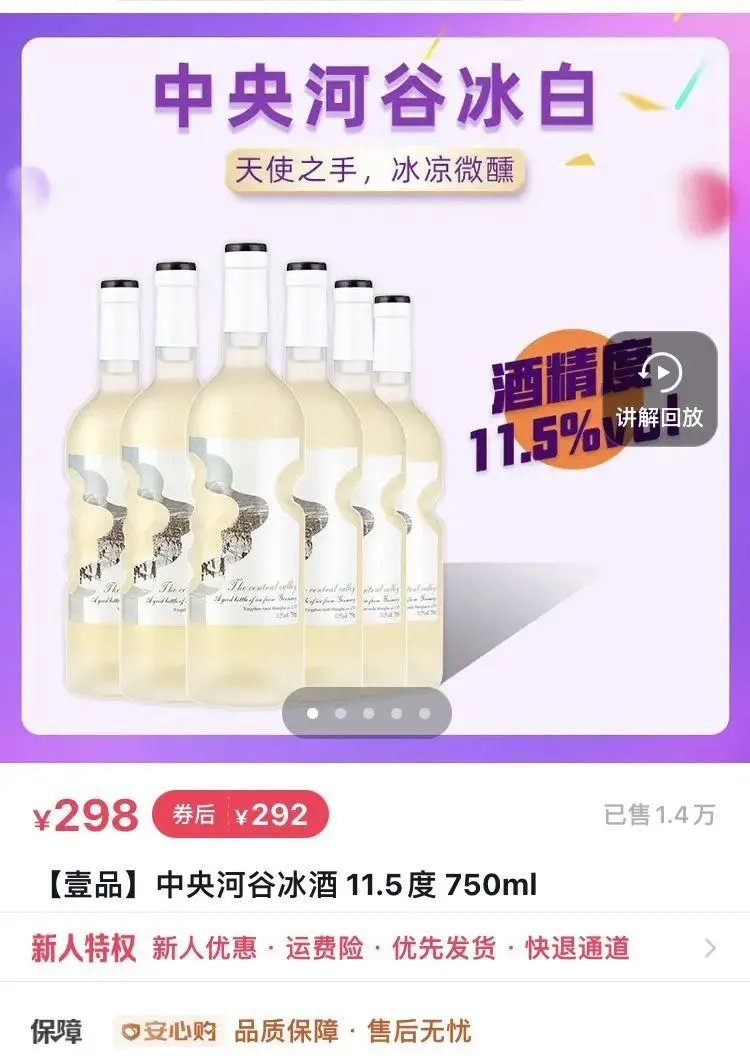Tap the image carousel page indicator

point(368,713)
